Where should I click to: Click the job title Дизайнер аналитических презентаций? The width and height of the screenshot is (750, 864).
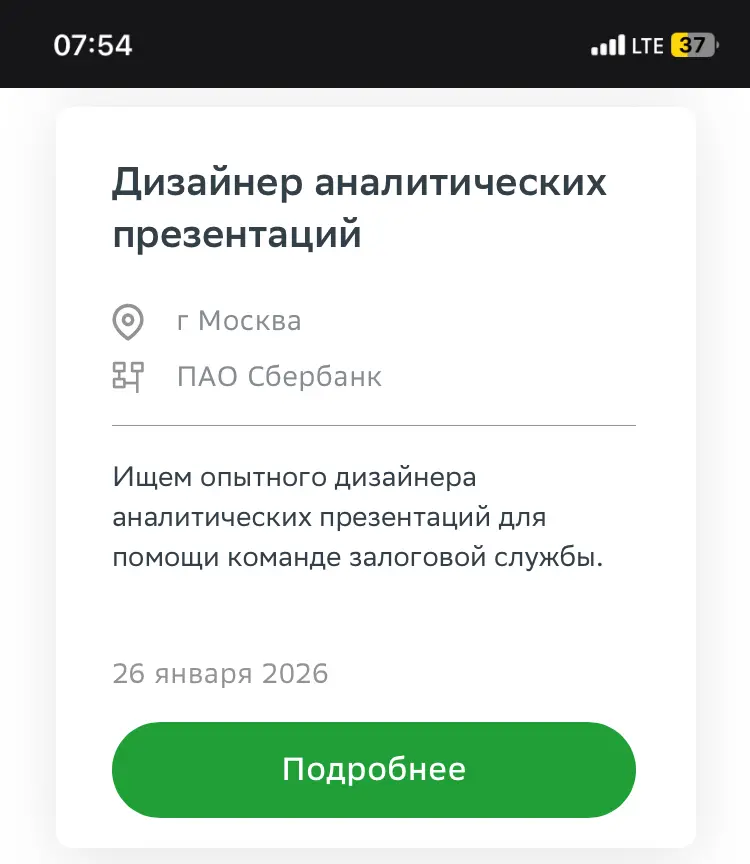point(360,208)
